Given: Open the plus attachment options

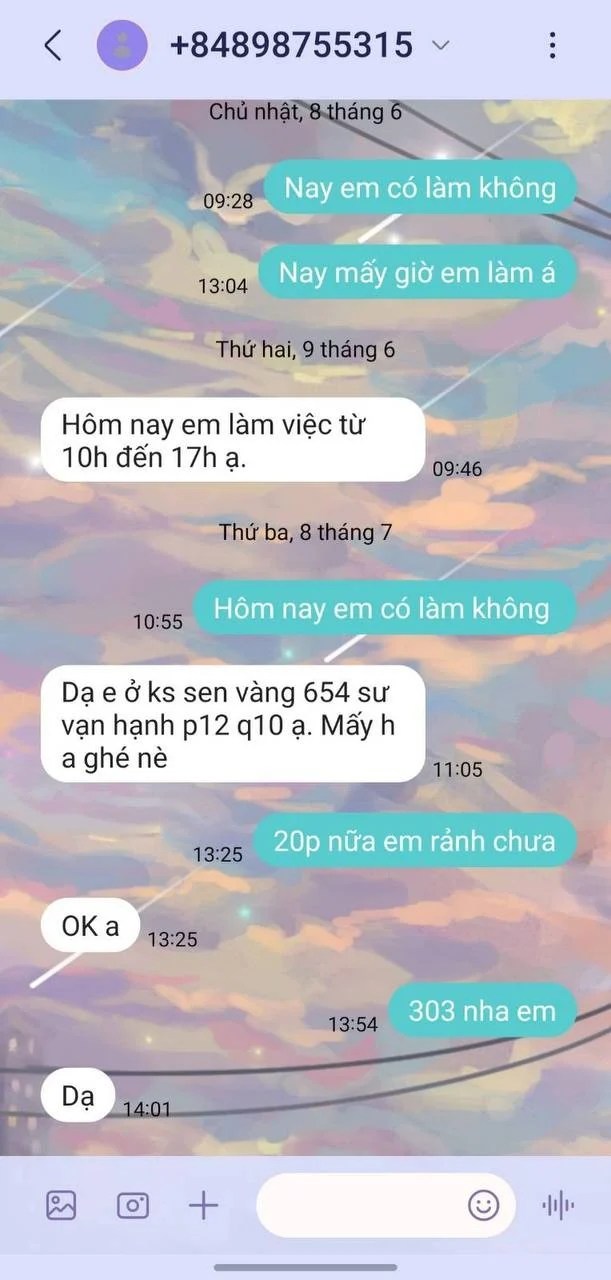Looking at the screenshot, I should [203, 1205].
